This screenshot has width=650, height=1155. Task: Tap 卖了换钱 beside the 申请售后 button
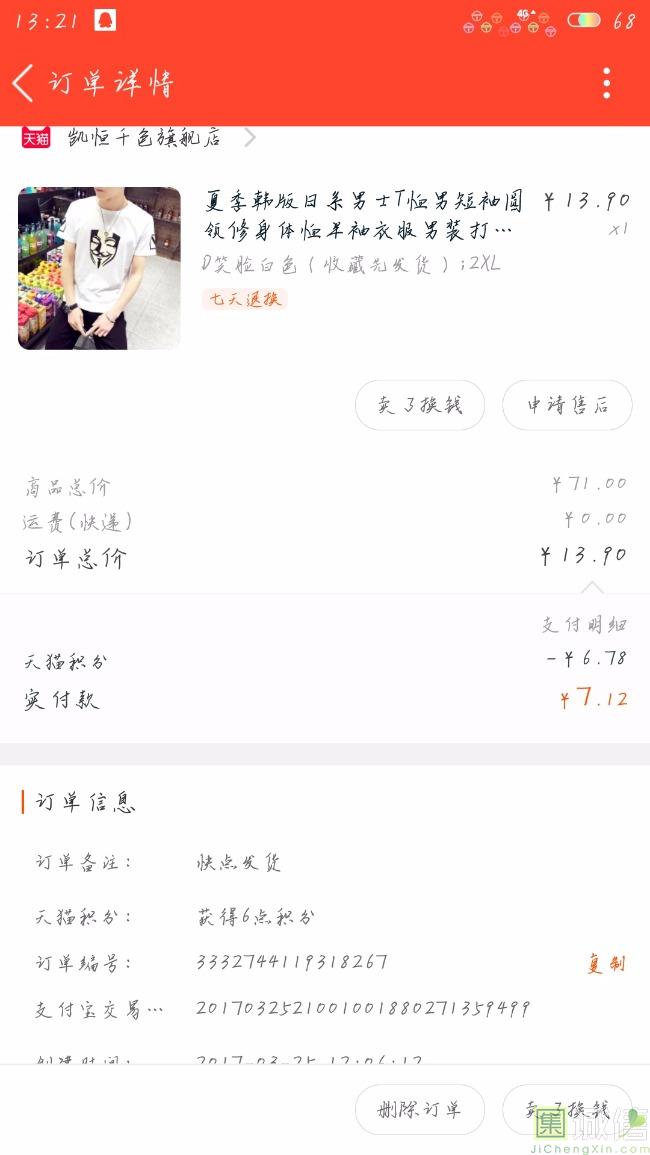(420, 405)
